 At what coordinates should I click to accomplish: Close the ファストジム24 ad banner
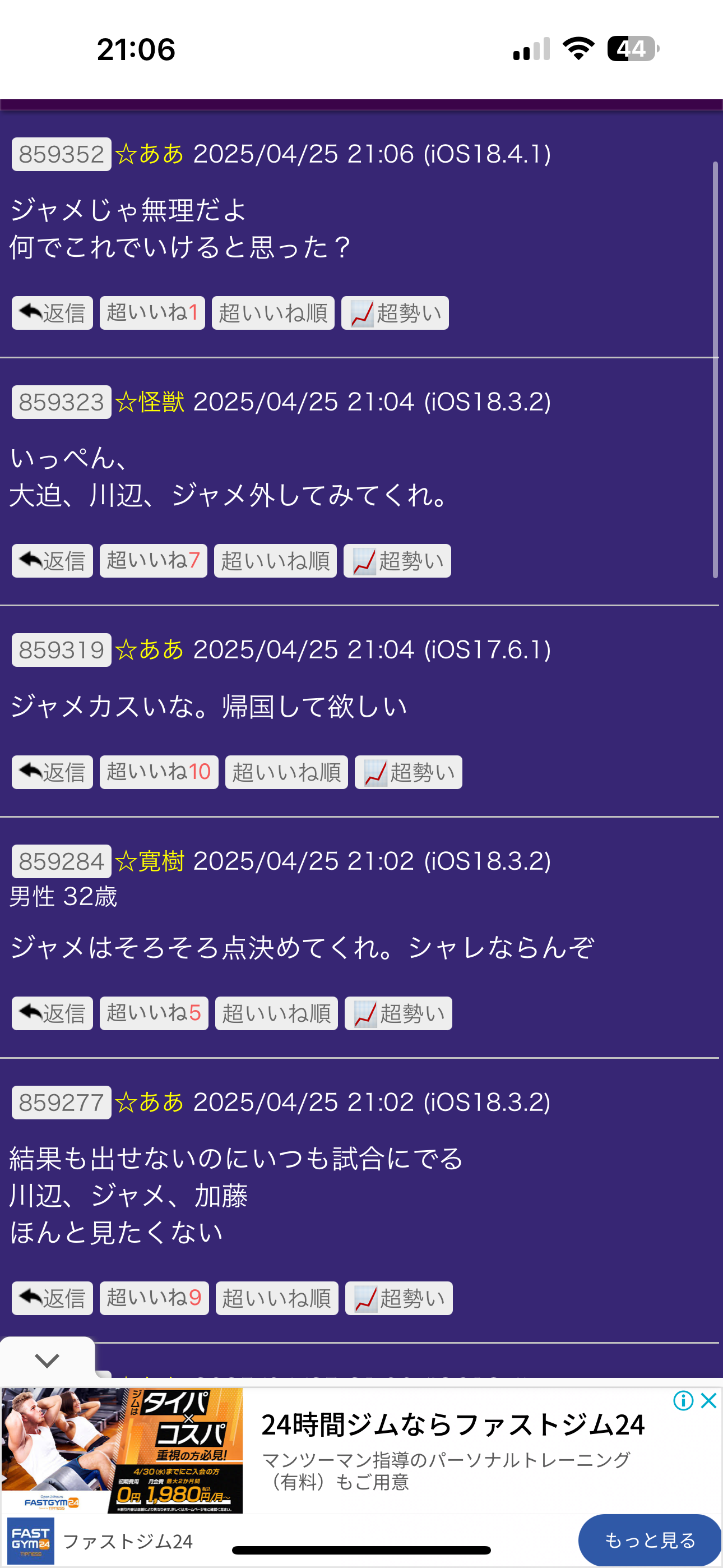click(x=708, y=1401)
